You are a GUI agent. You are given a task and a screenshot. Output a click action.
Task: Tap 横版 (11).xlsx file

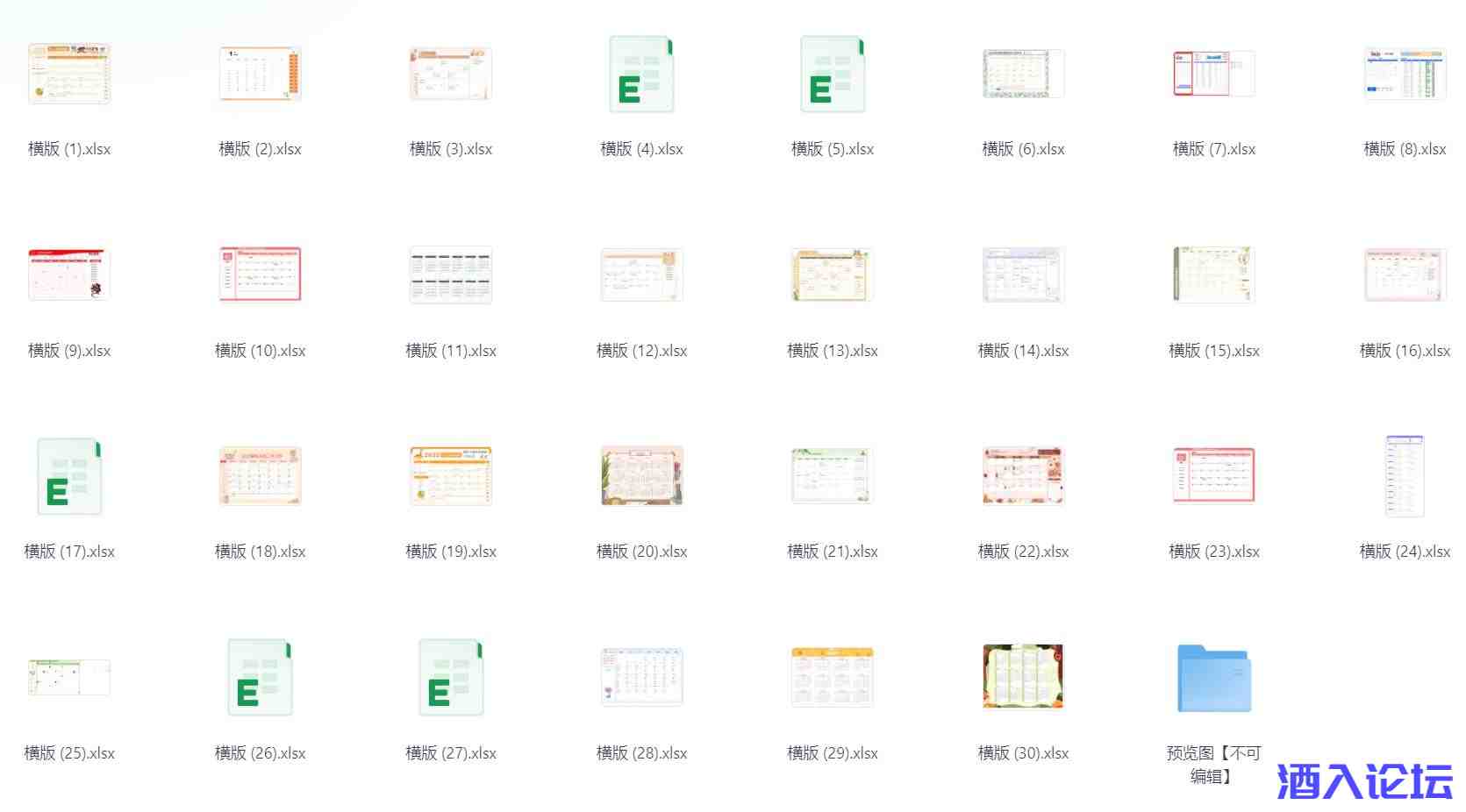(451, 275)
